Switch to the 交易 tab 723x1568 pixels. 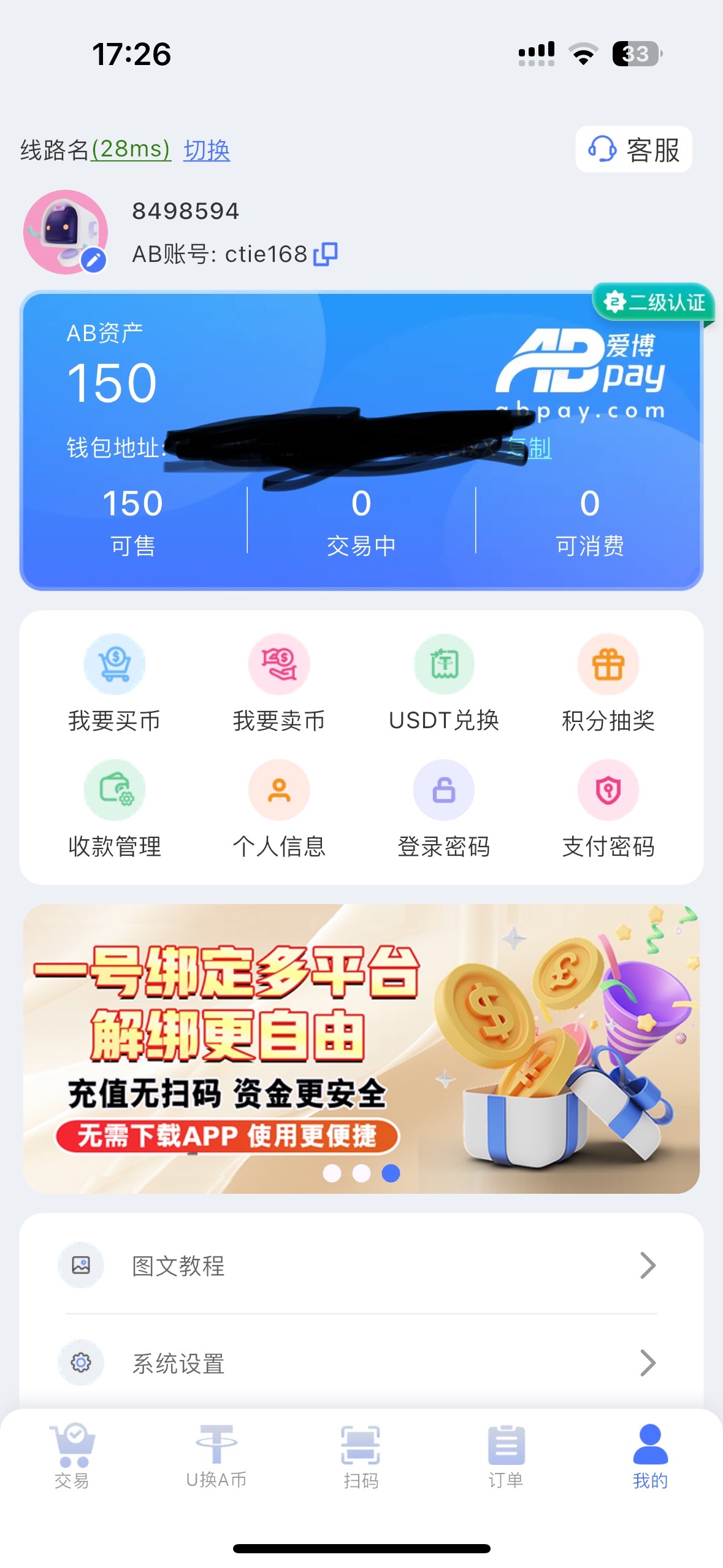(72, 1456)
